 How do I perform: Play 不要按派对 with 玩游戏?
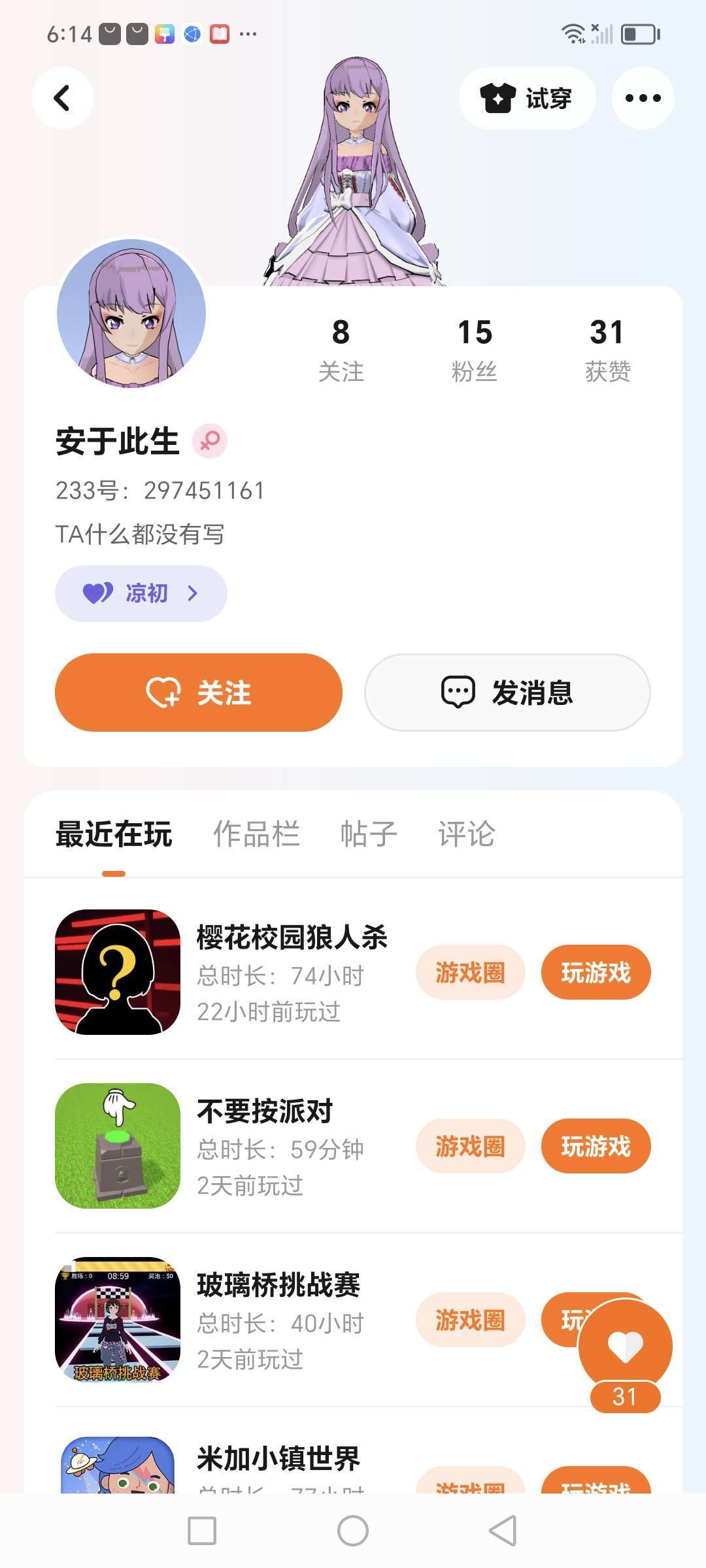(596, 1146)
